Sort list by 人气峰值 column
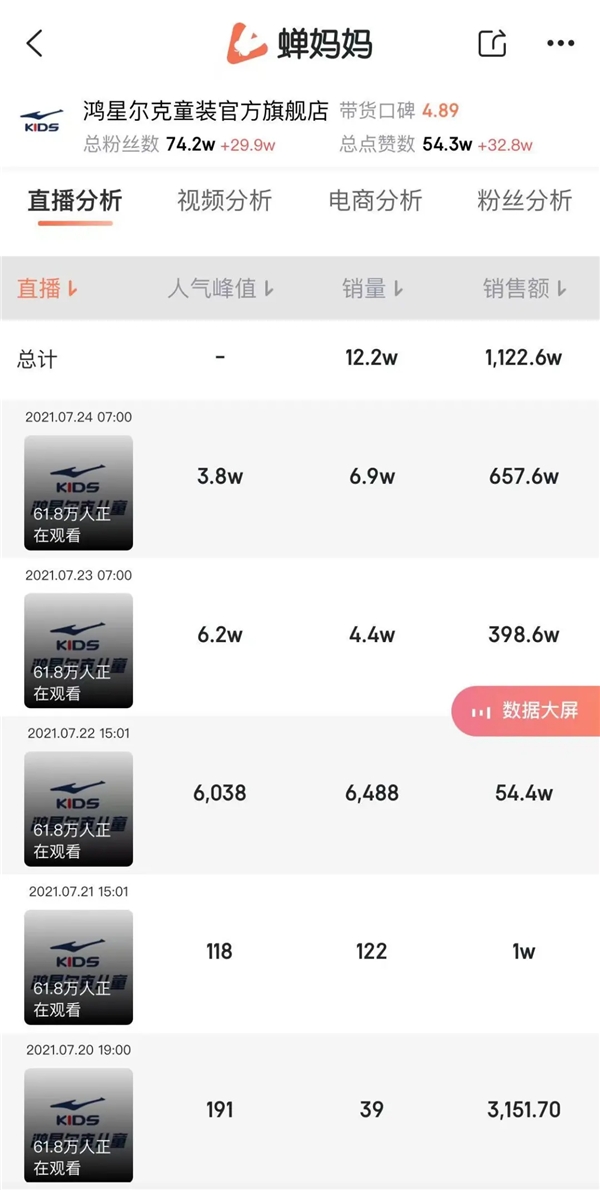The image size is (600, 1190). coord(220,289)
